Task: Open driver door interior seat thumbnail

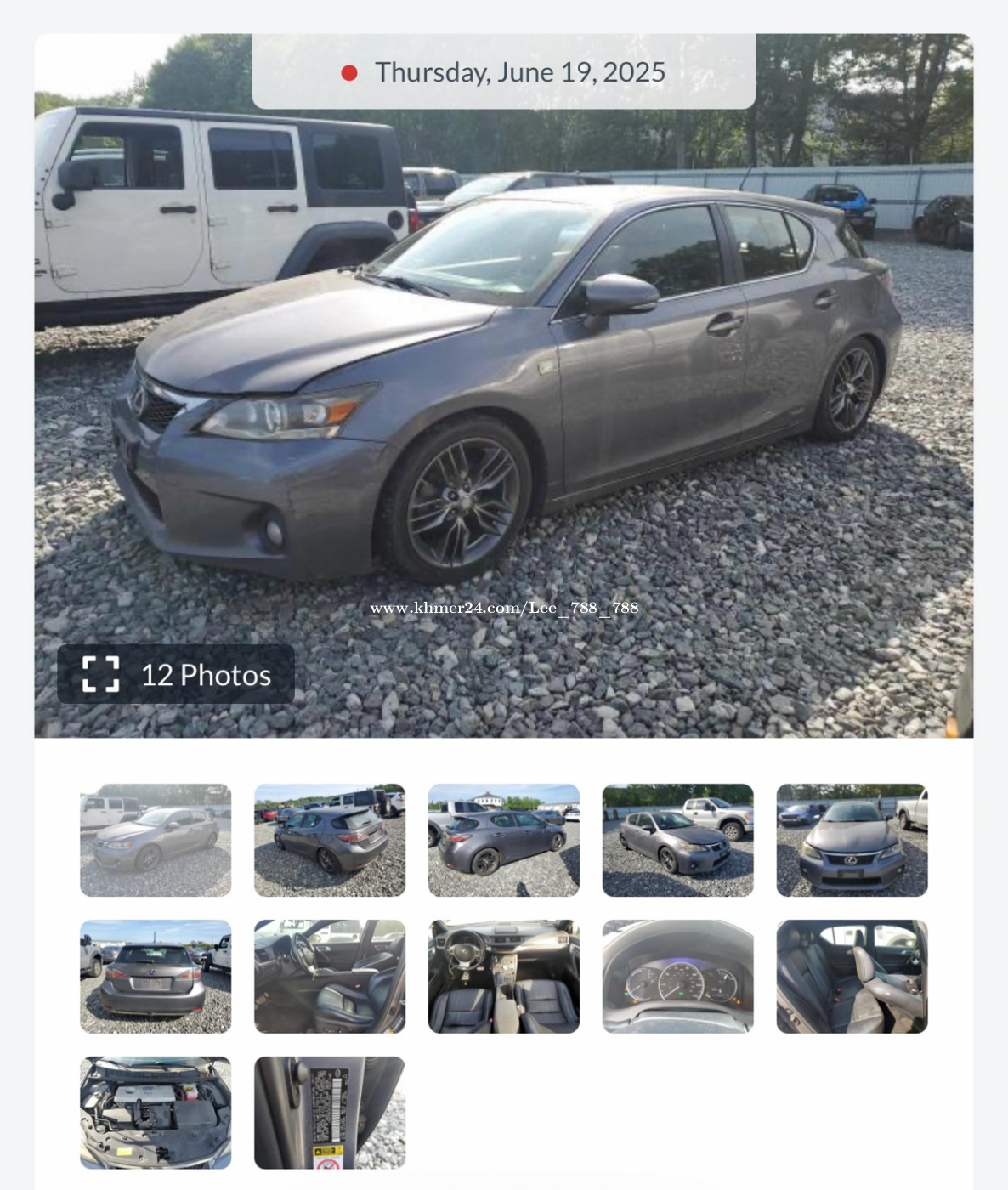Action: (x=330, y=976)
